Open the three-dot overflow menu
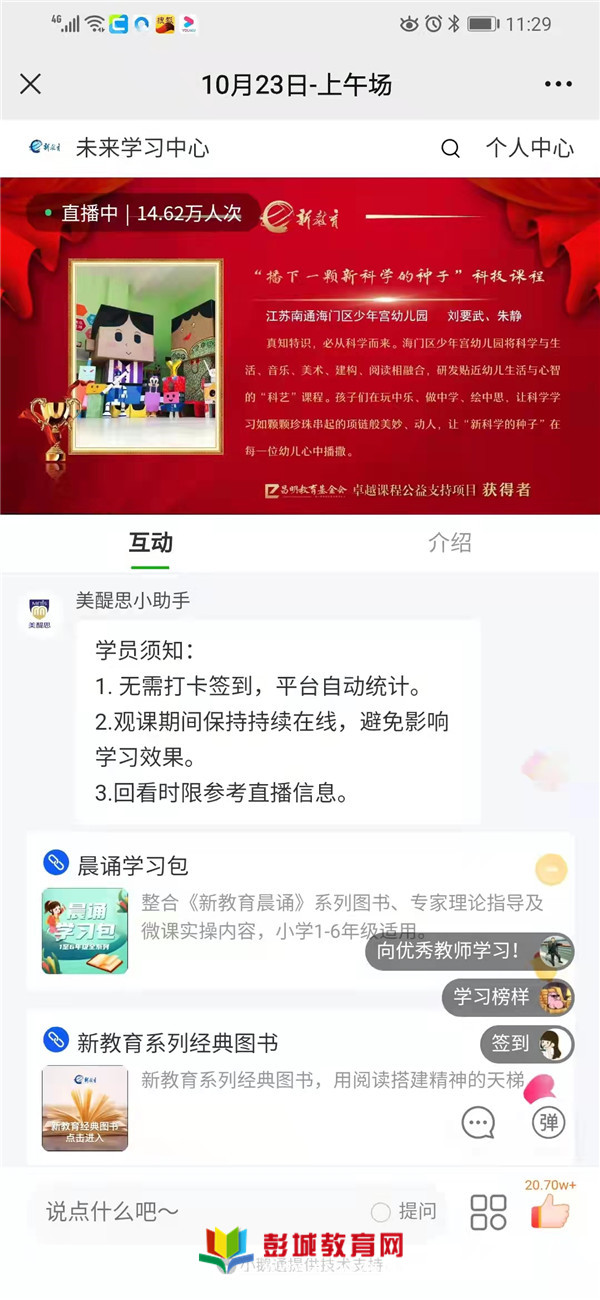 click(558, 84)
